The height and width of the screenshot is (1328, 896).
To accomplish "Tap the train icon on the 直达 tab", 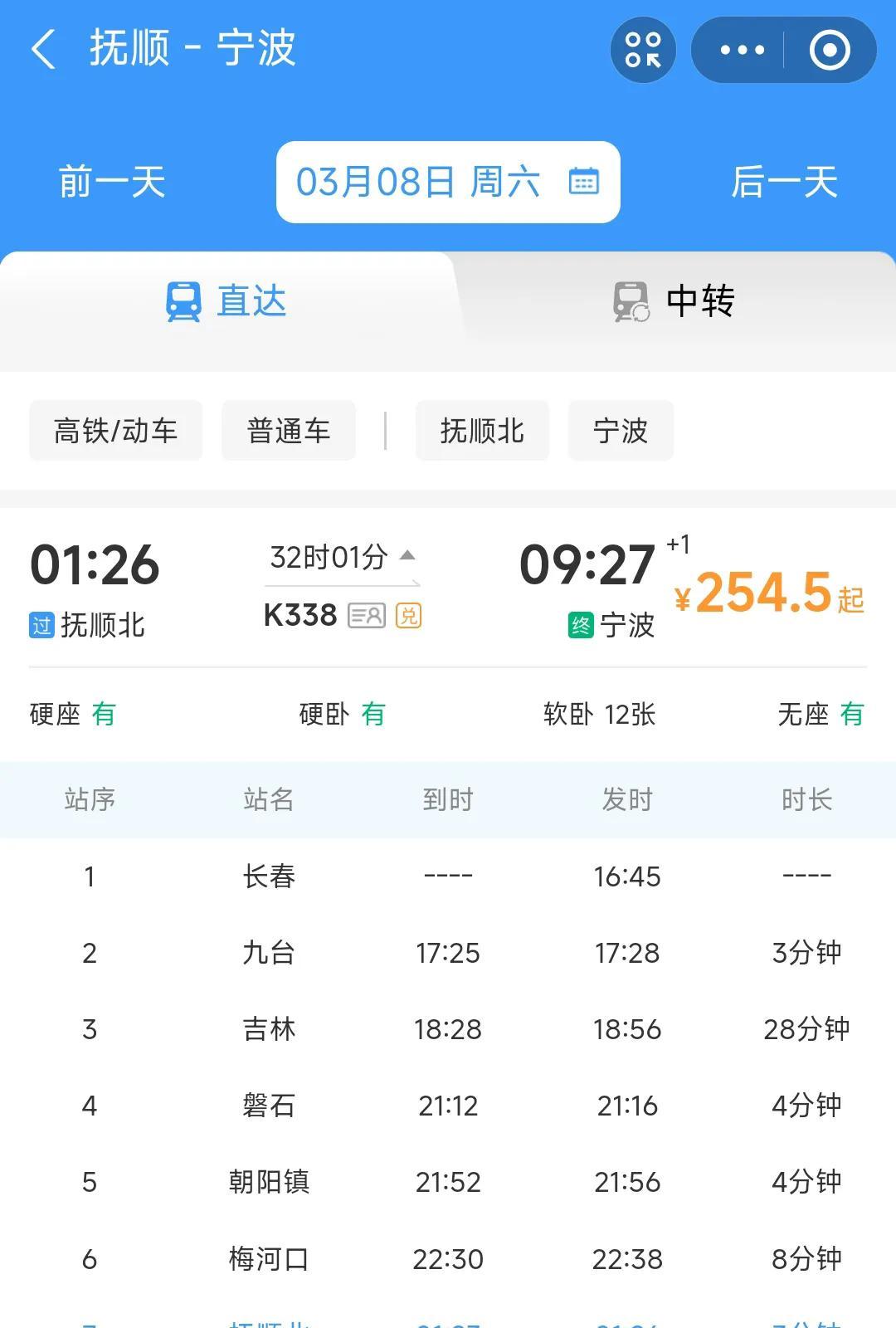I will point(183,301).
